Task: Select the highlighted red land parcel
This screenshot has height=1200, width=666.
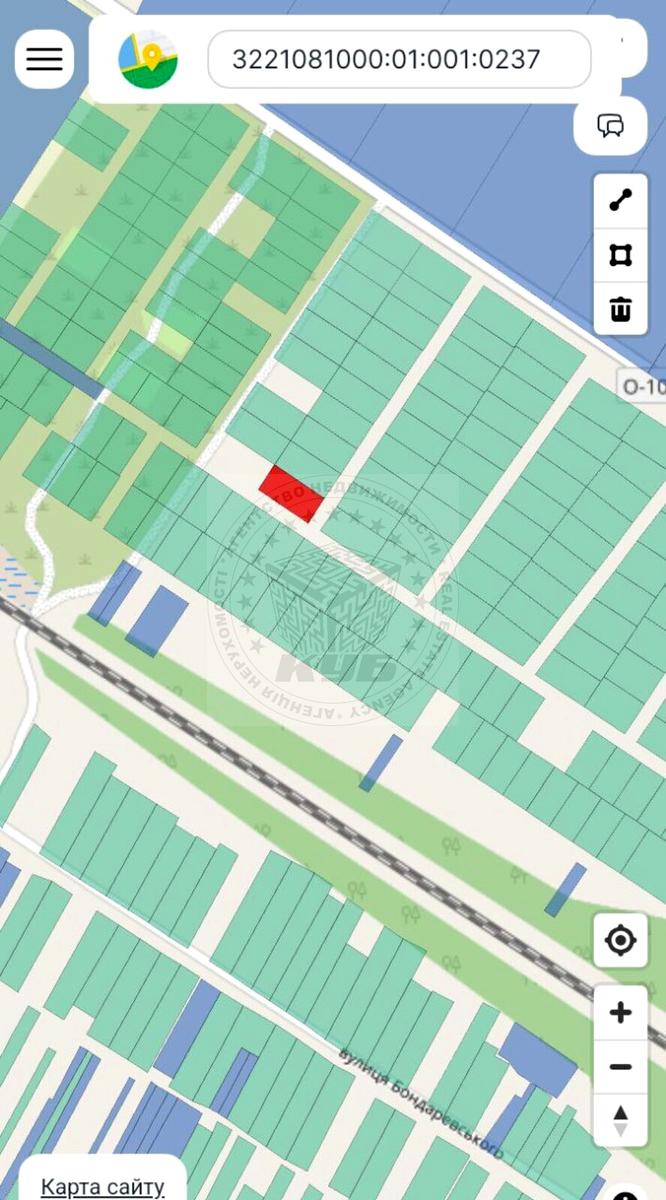Action: click(x=291, y=493)
